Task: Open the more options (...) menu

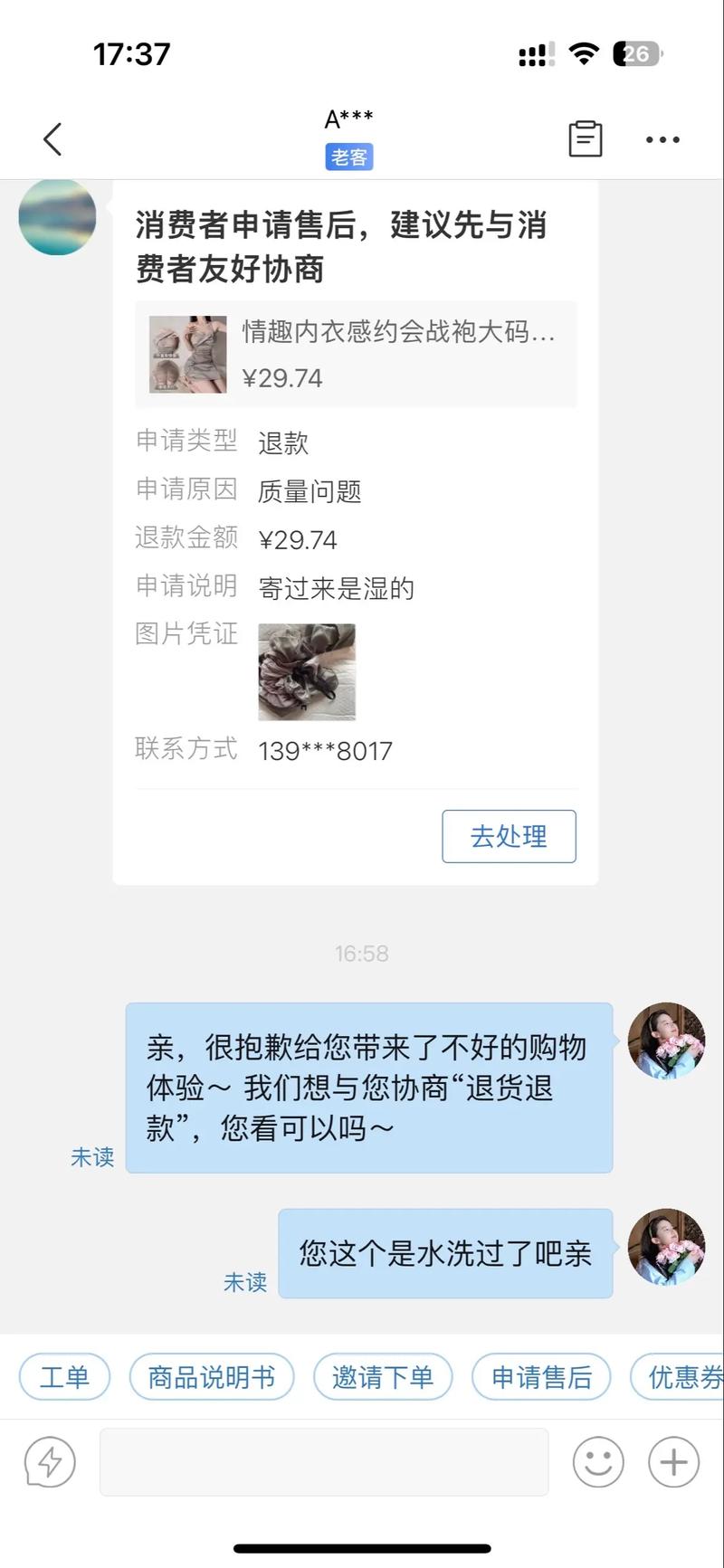Action: (662, 138)
